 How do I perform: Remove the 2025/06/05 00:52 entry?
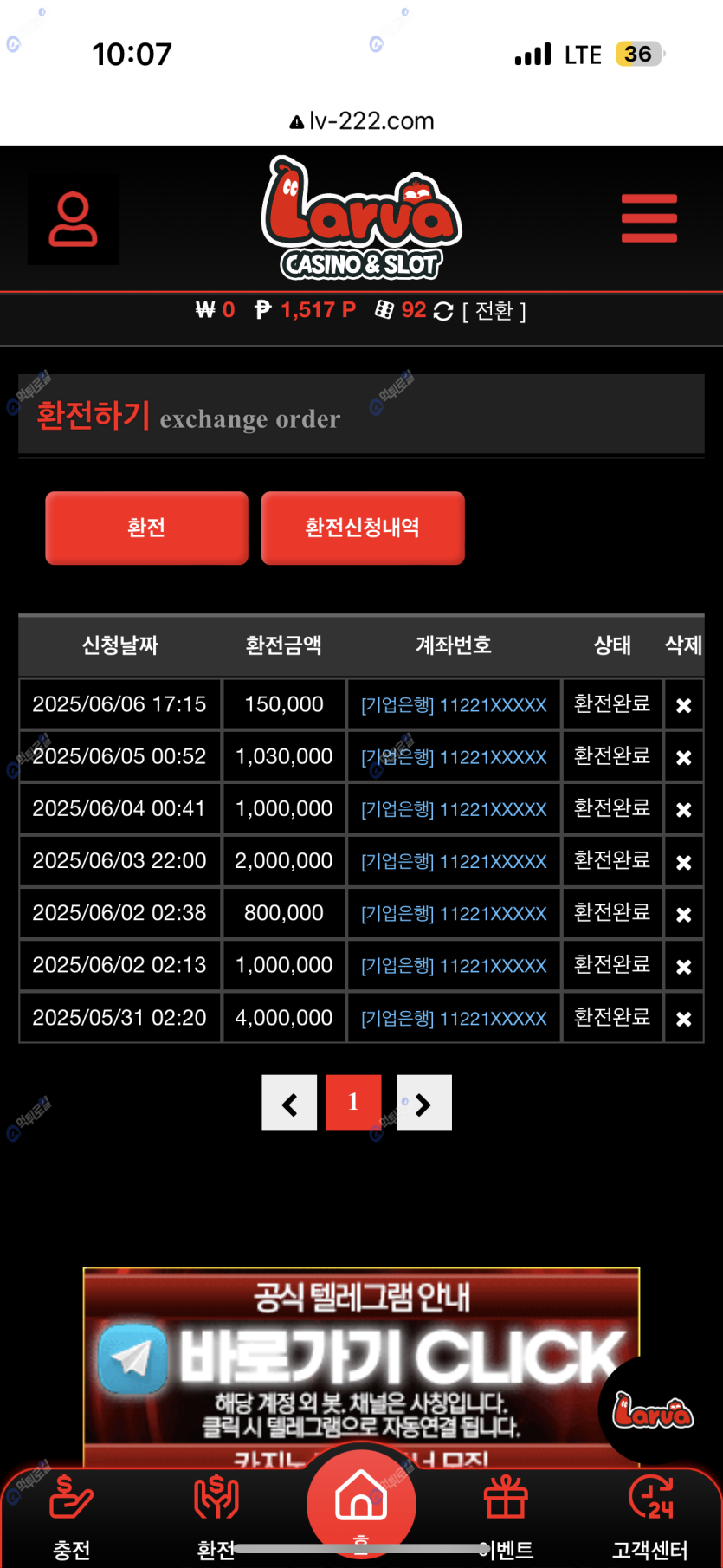click(683, 757)
